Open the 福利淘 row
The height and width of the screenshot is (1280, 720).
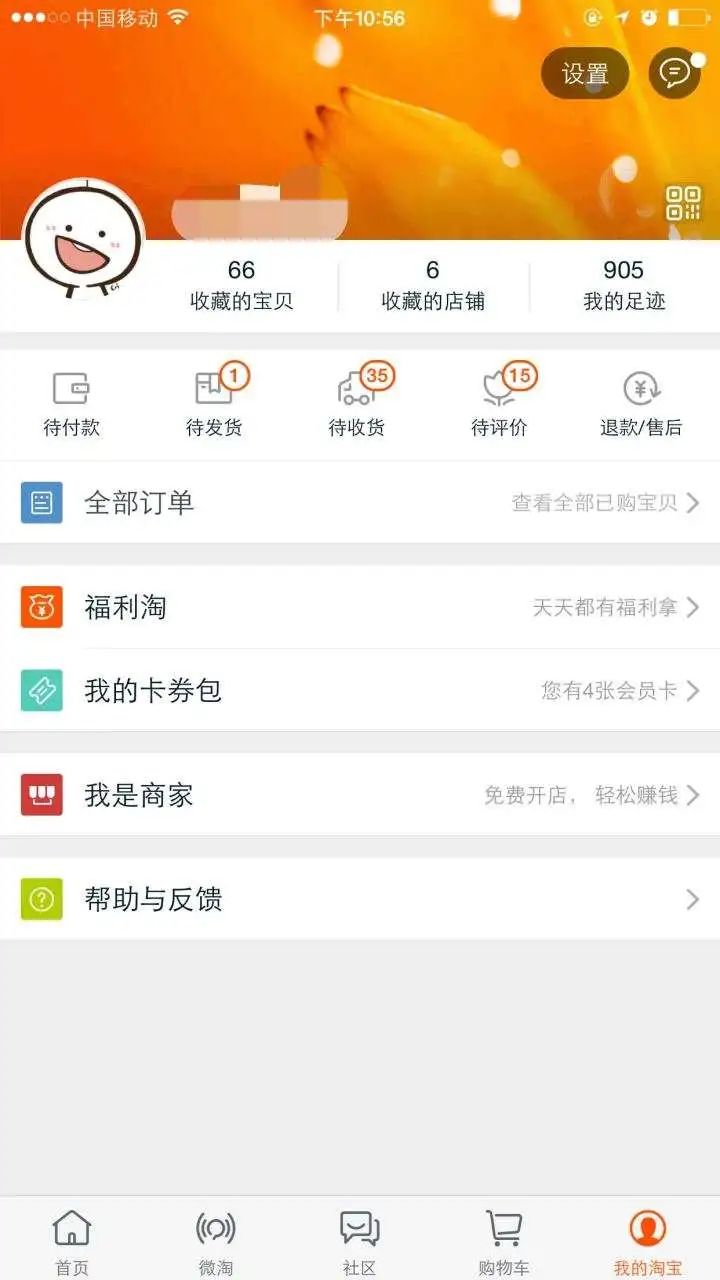tap(360, 607)
